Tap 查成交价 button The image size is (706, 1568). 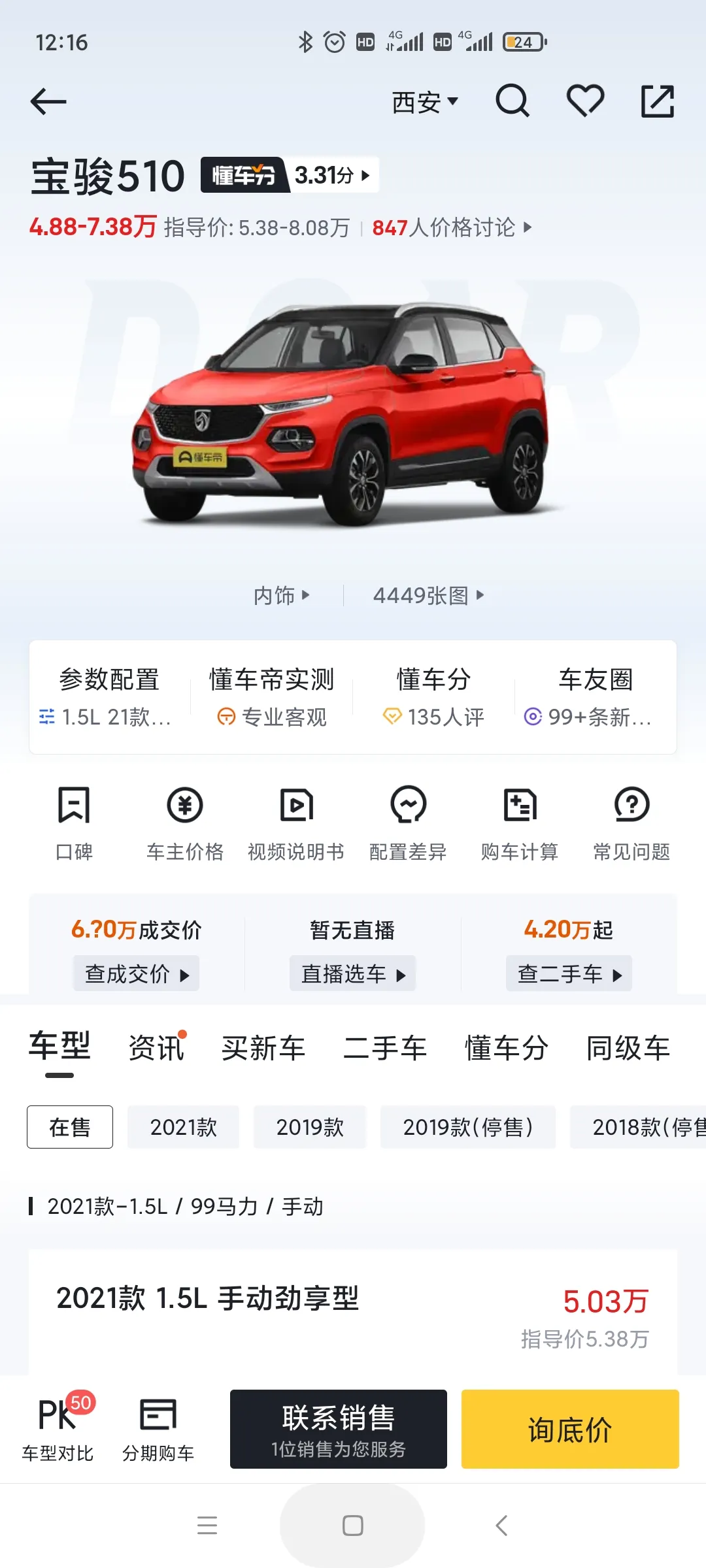[x=136, y=973]
